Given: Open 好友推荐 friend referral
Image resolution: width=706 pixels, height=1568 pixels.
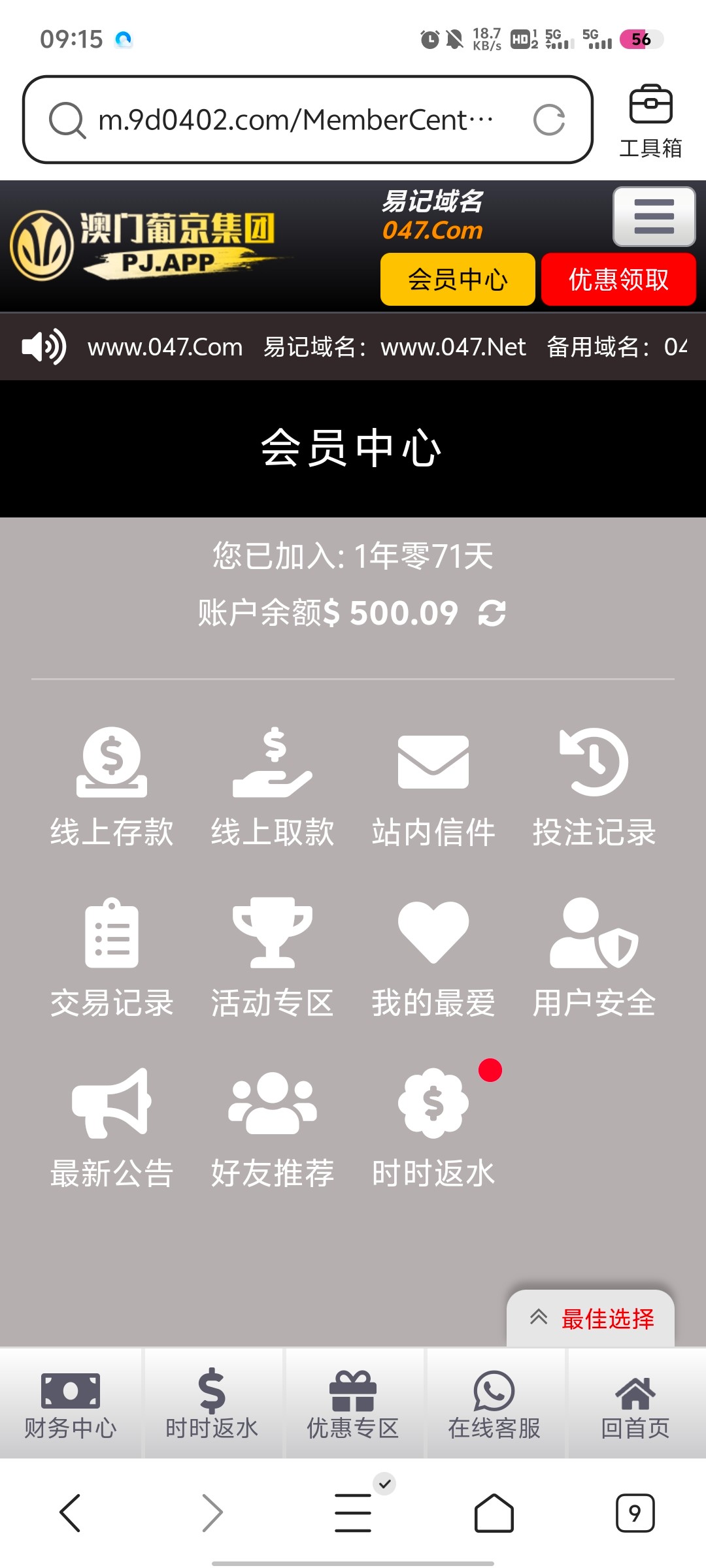Looking at the screenshot, I should (x=273, y=1128).
